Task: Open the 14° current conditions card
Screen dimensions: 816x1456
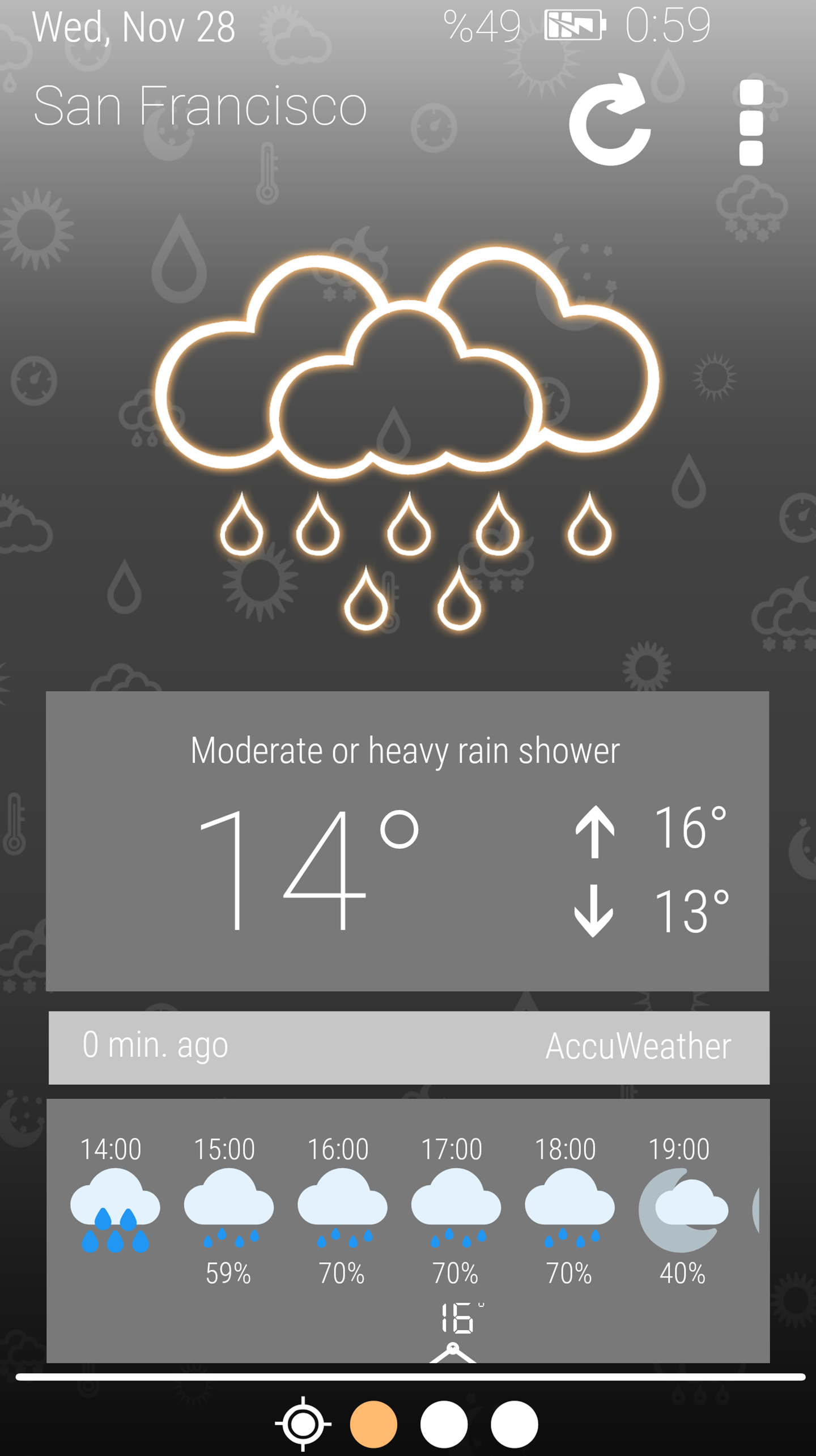Action: click(x=407, y=841)
